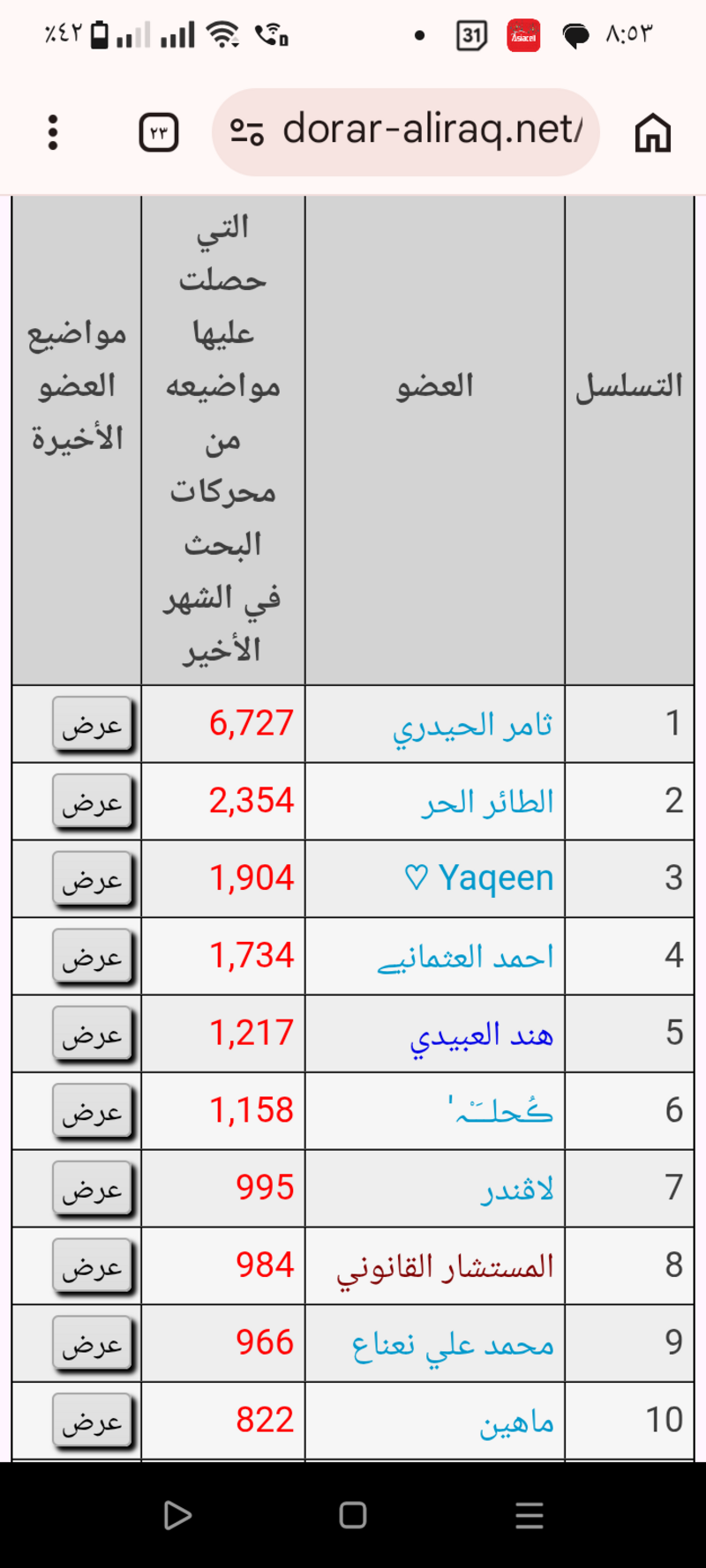The image size is (706, 1568).
Task: Open recent apps from navigation bar
Action: pos(529,1515)
